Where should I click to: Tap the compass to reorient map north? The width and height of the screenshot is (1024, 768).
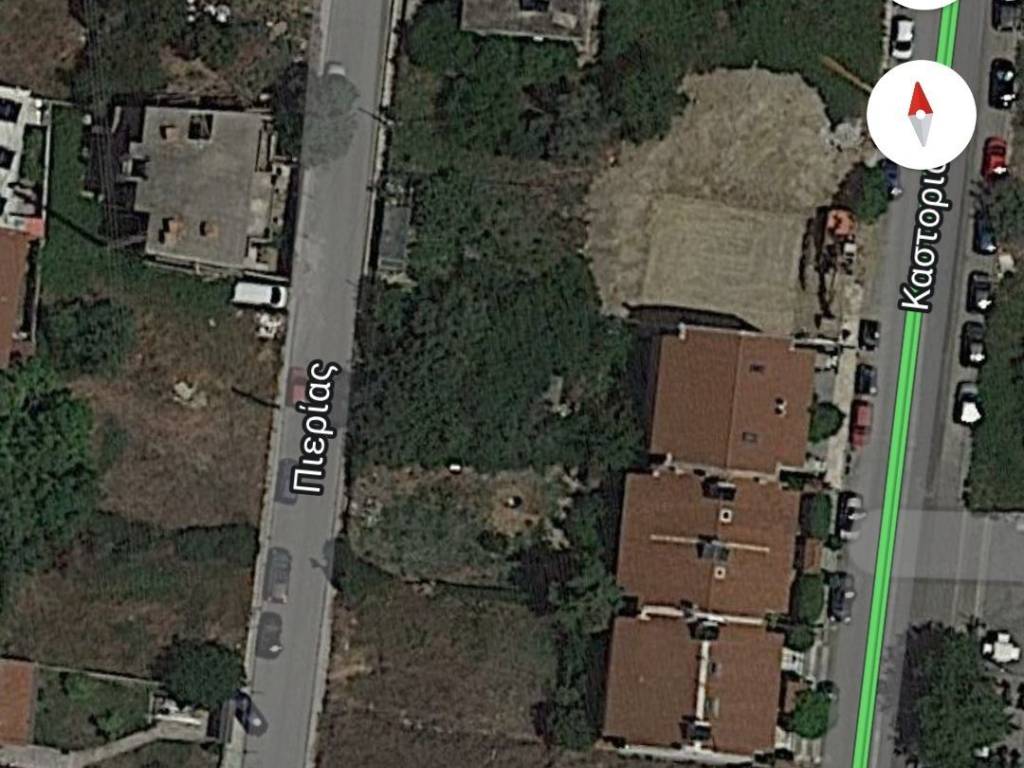click(x=921, y=114)
